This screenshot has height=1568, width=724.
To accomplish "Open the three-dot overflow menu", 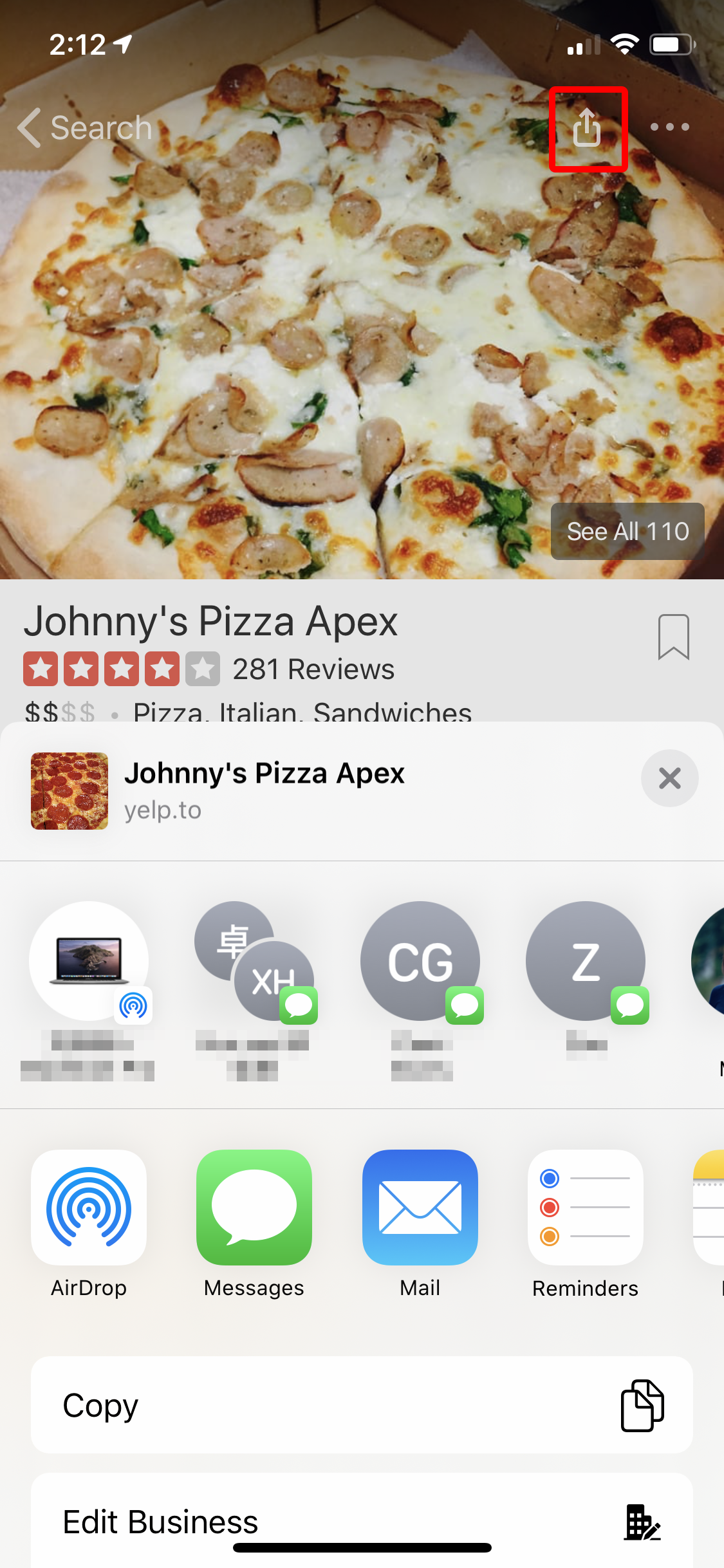I will pyautogui.click(x=669, y=127).
